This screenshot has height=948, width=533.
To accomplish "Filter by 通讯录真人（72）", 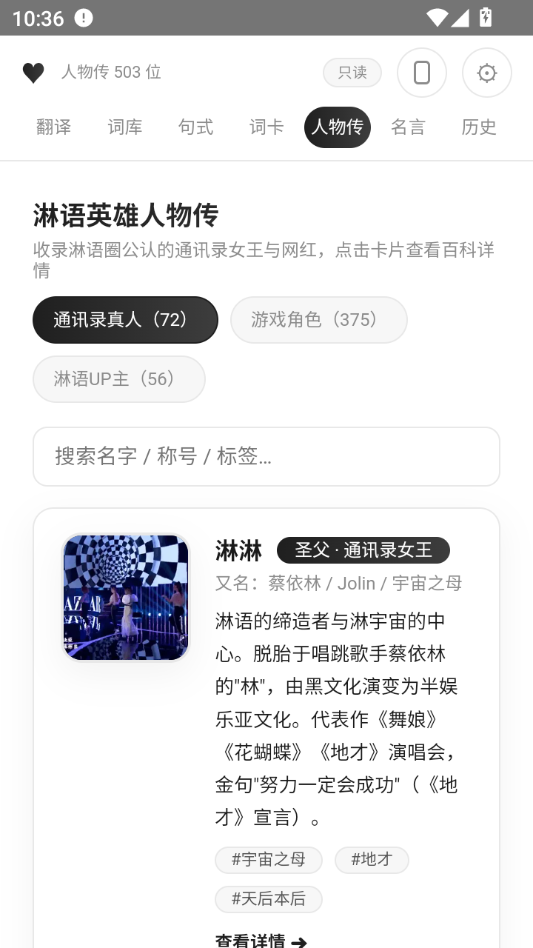I will point(125,320).
